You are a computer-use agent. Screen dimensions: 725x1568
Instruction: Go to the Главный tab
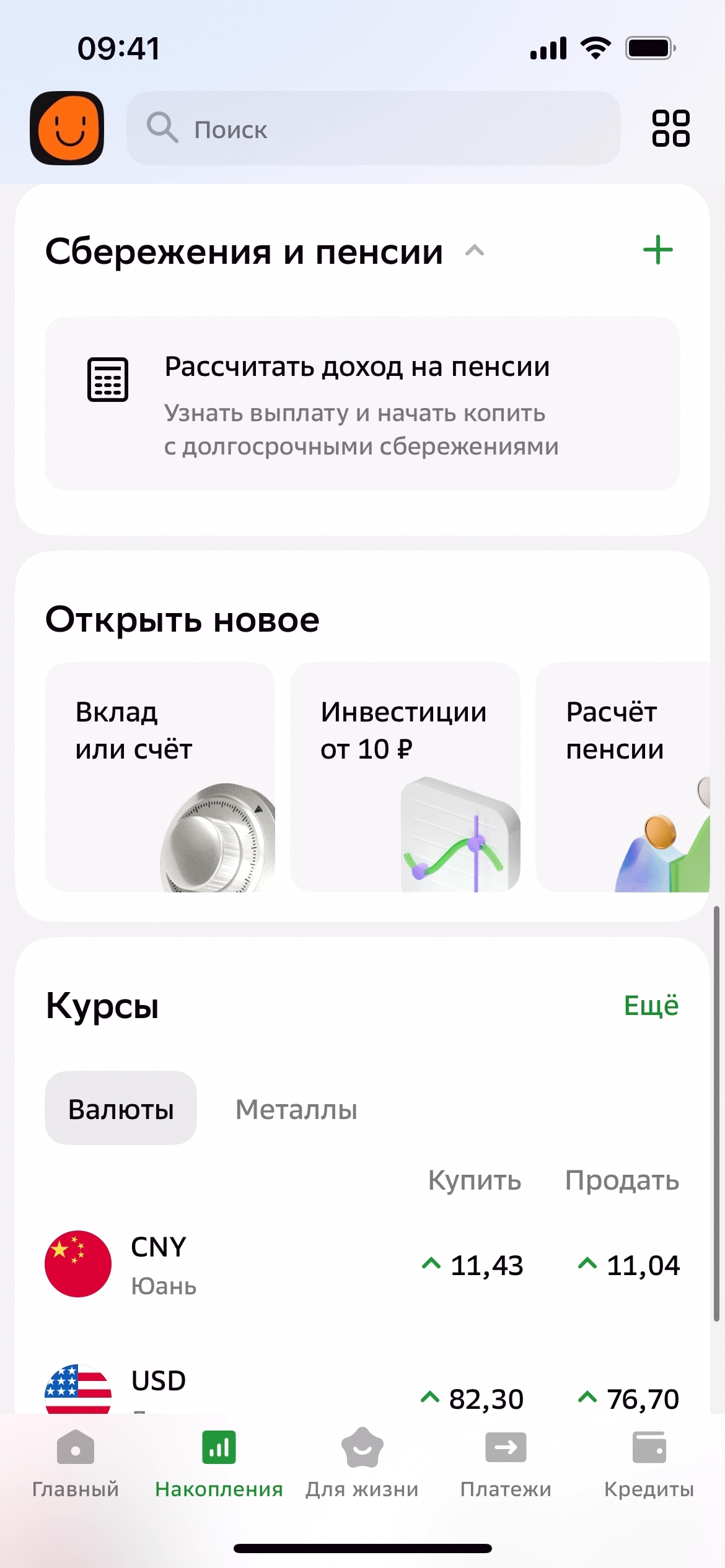[x=75, y=1463]
